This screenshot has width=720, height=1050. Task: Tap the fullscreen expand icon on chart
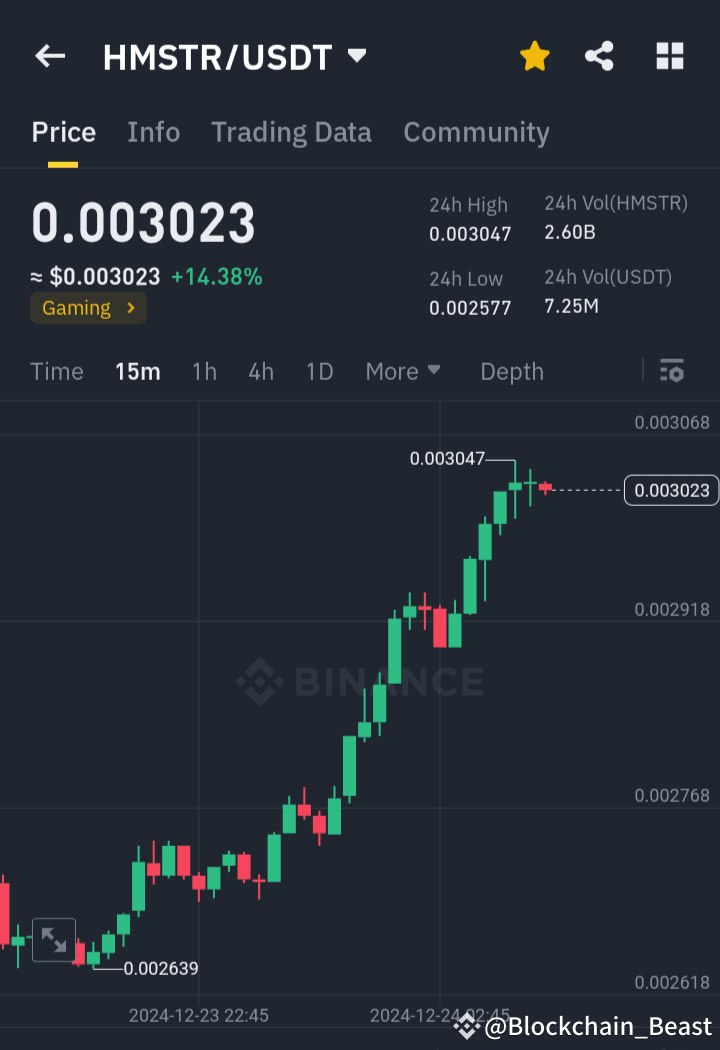(54, 940)
